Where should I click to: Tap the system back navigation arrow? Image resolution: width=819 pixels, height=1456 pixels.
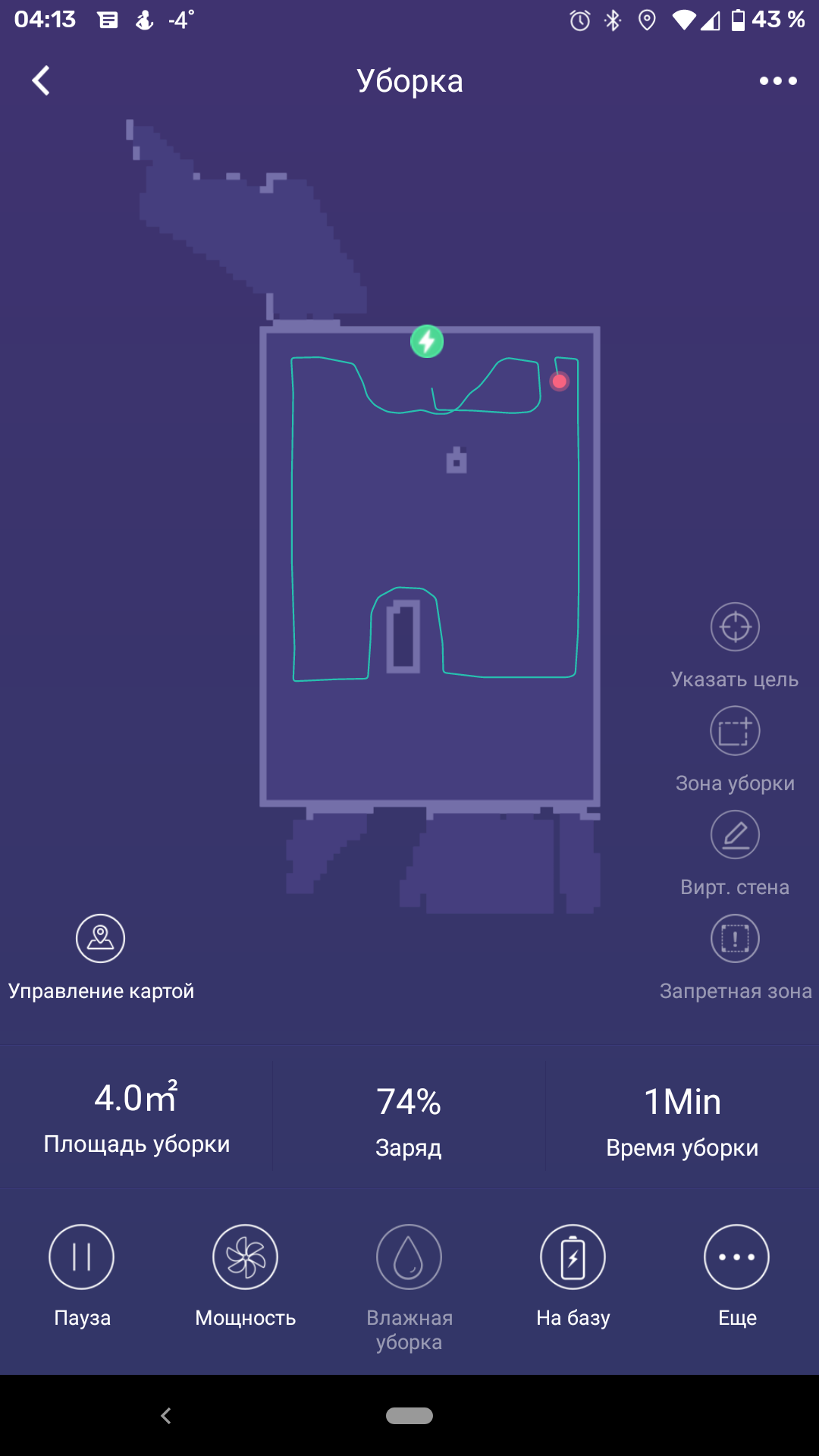(166, 1416)
